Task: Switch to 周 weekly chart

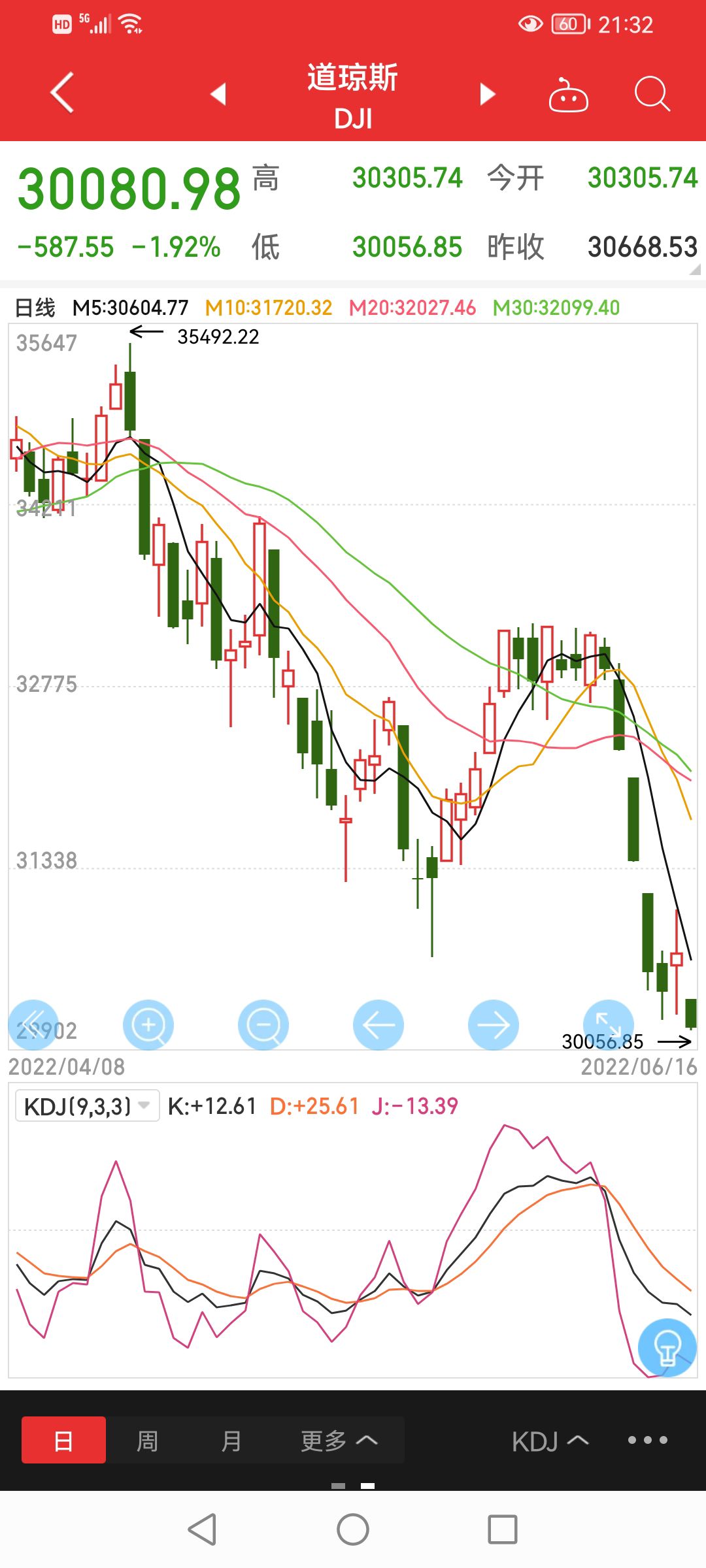Action: 147,1440
